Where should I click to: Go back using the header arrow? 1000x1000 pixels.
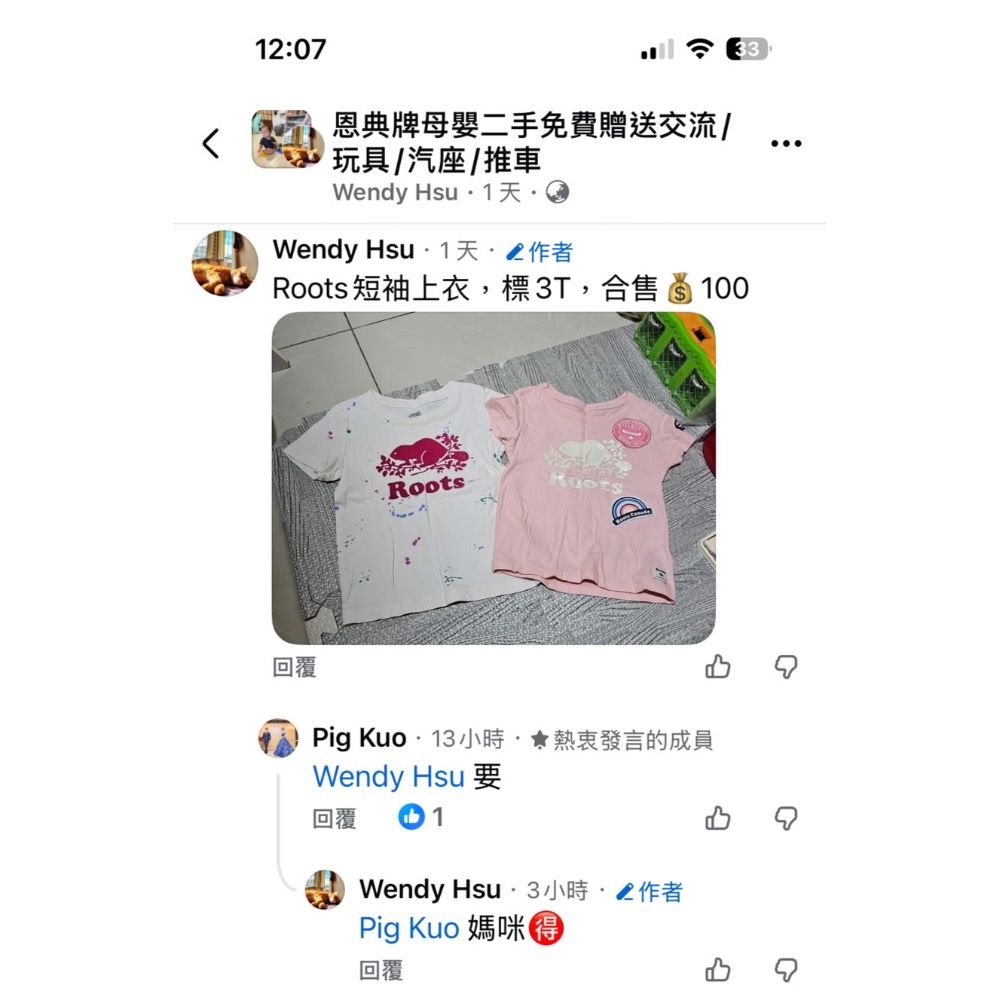pyautogui.click(x=211, y=144)
